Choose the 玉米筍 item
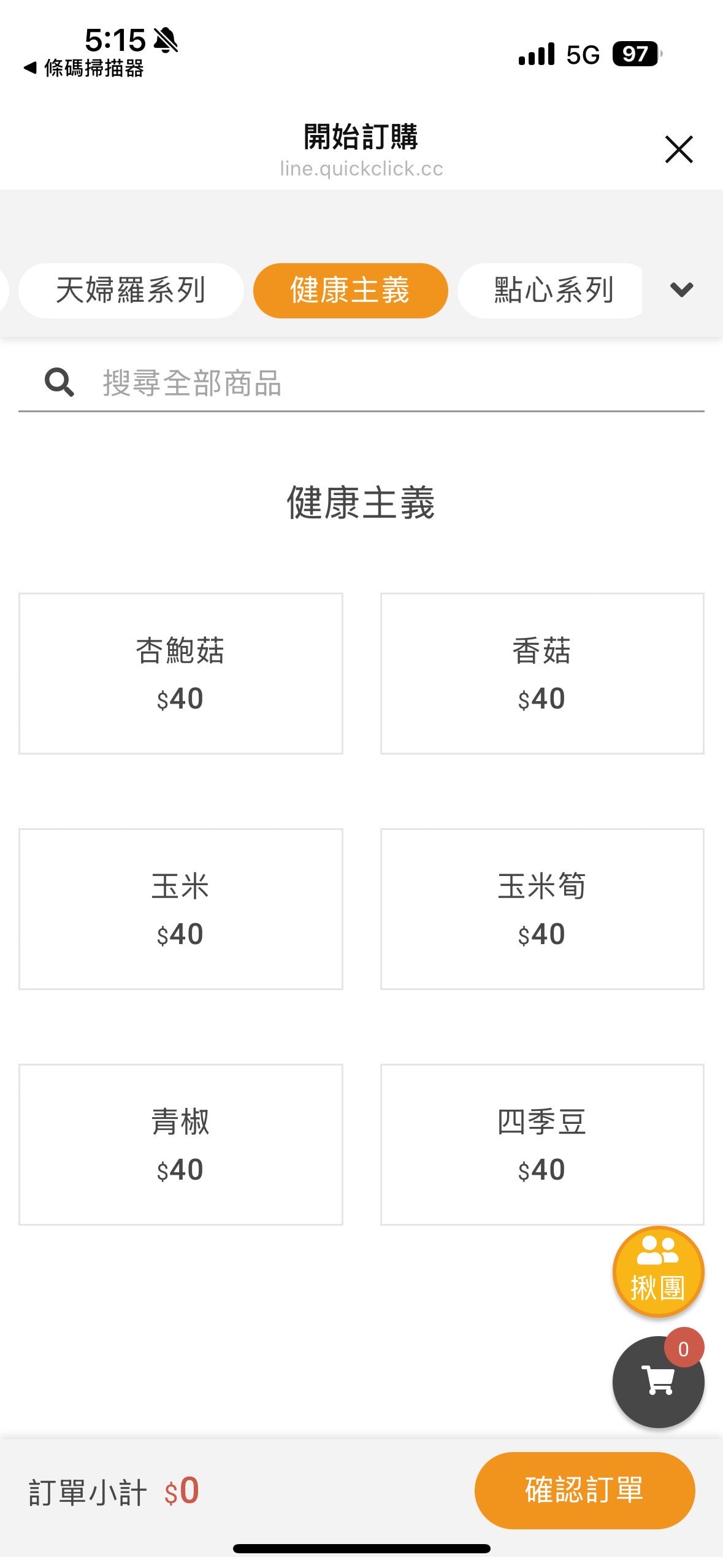Image resolution: width=723 pixels, height=1568 pixels. coord(542,910)
